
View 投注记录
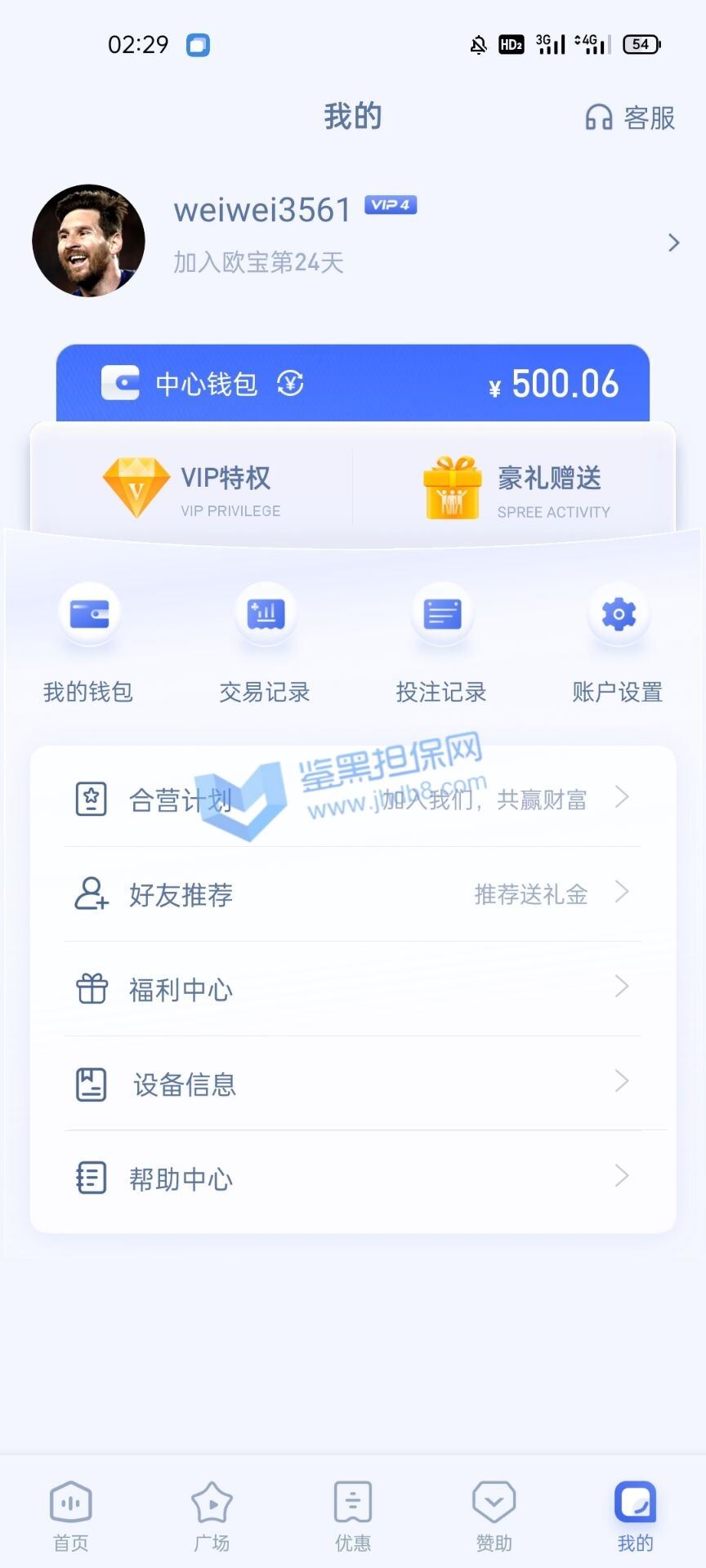point(441,642)
